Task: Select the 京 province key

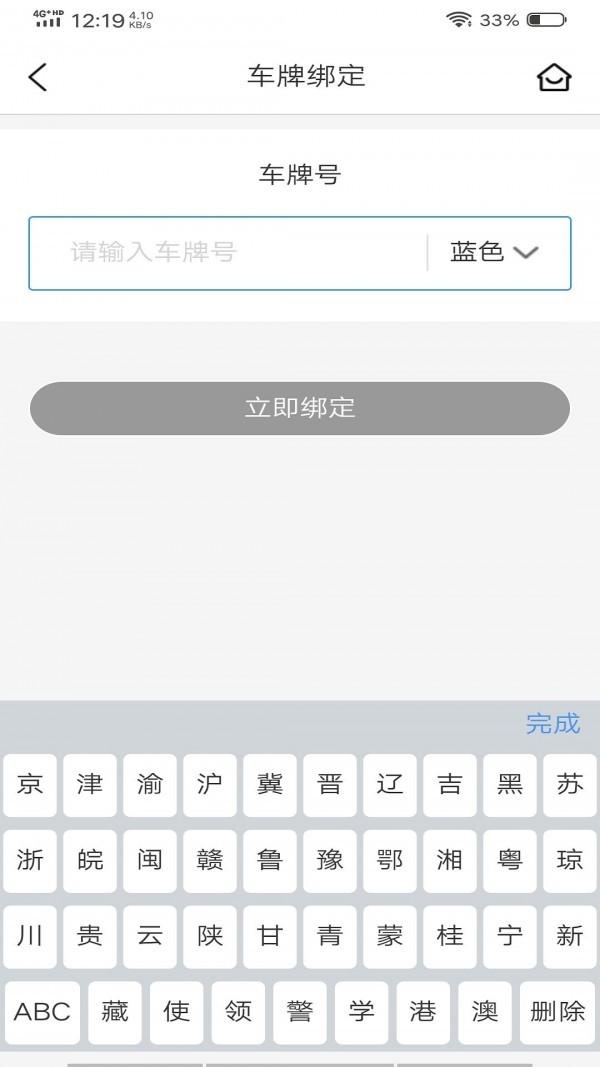Action: tap(30, 785)
